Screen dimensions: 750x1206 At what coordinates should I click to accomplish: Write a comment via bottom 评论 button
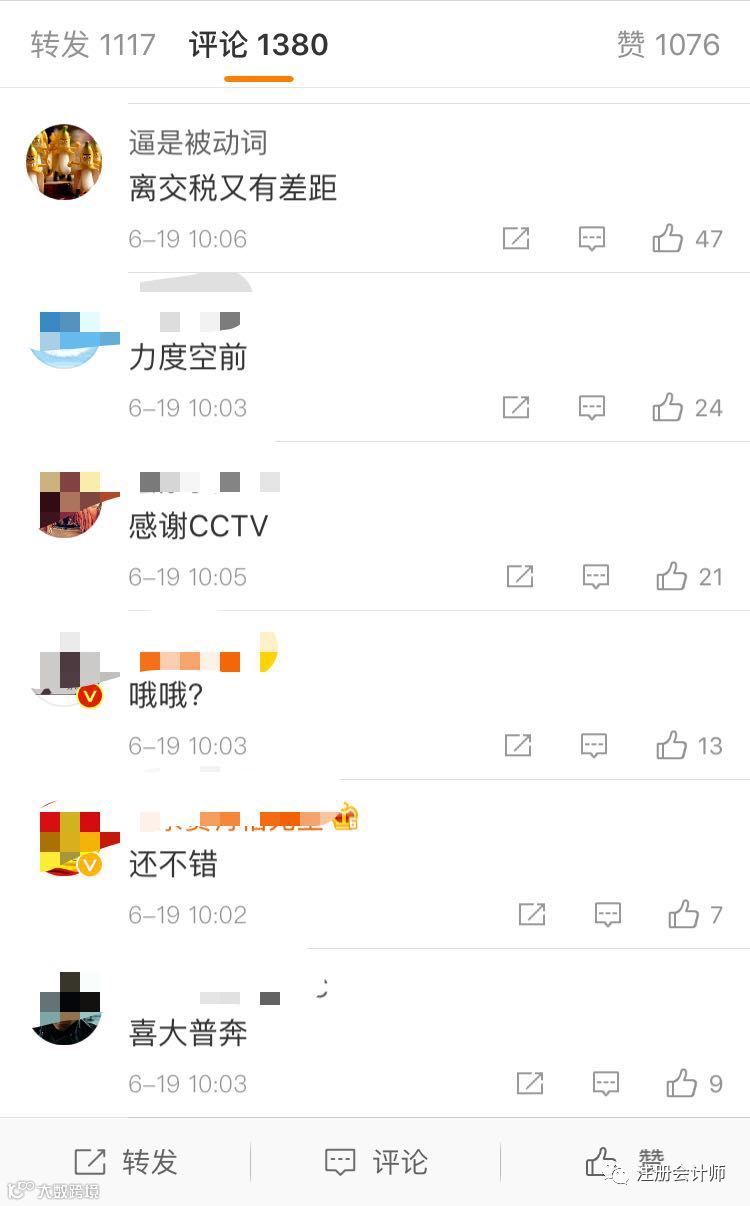point(375,1162)
